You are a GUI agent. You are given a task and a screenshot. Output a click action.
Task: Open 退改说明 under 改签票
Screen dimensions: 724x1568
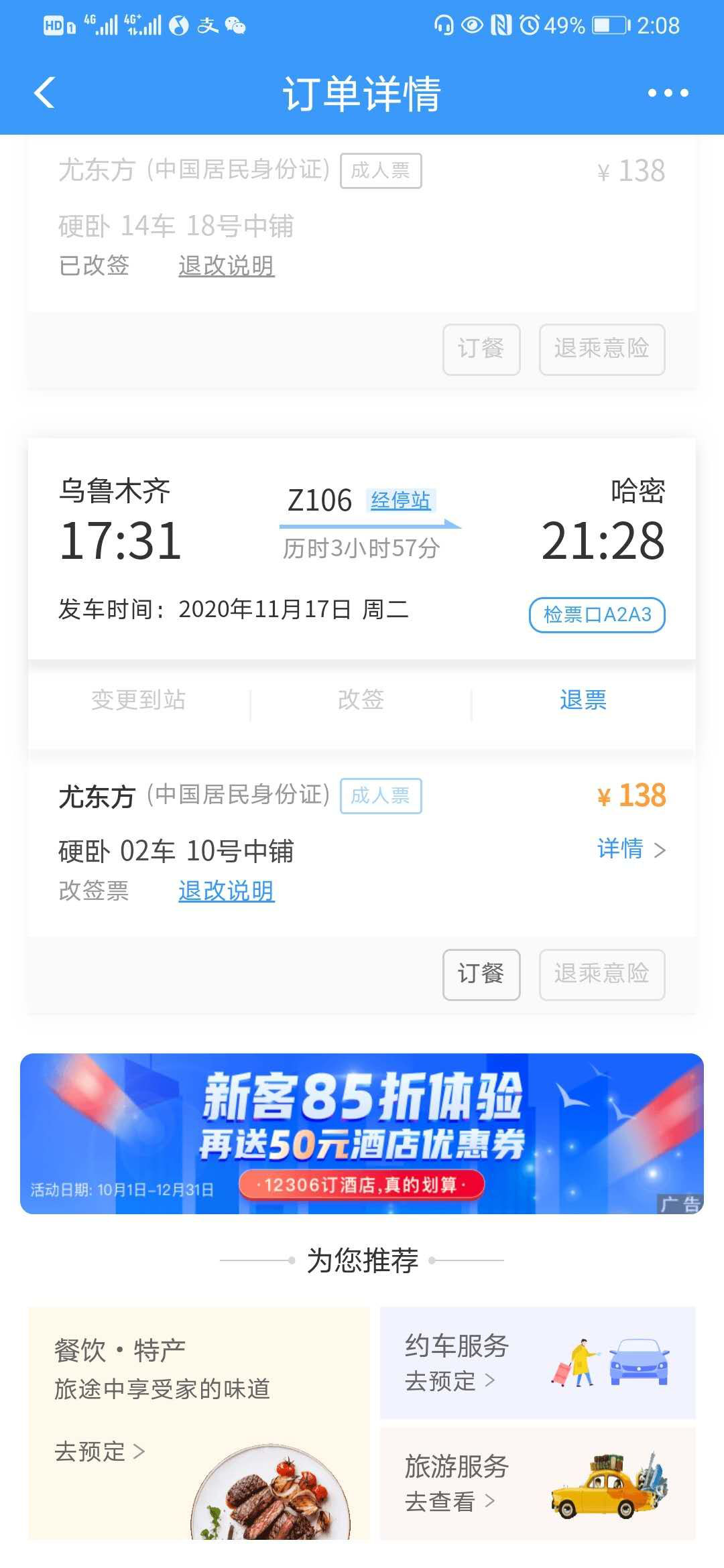(226, 891)
